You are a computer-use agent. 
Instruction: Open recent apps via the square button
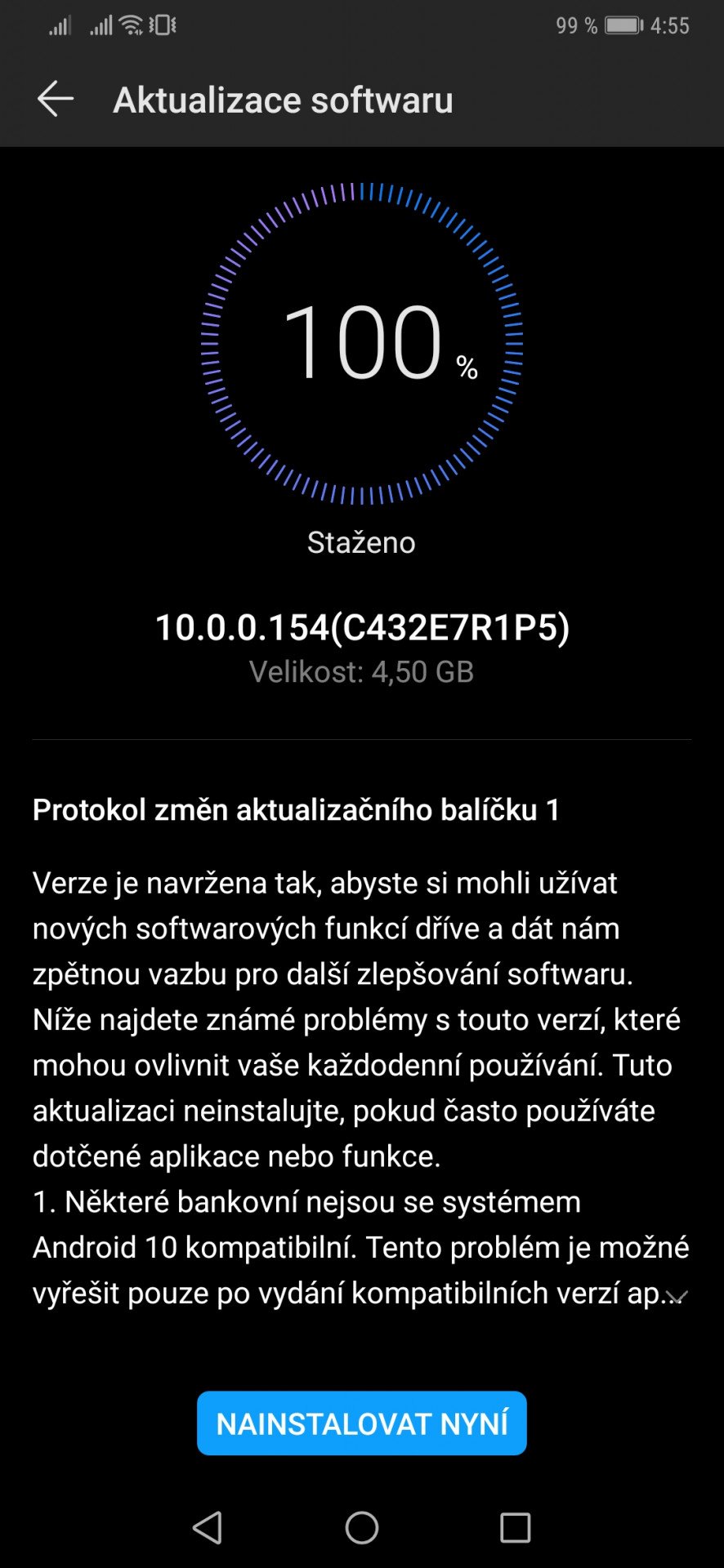(516, 1527)
